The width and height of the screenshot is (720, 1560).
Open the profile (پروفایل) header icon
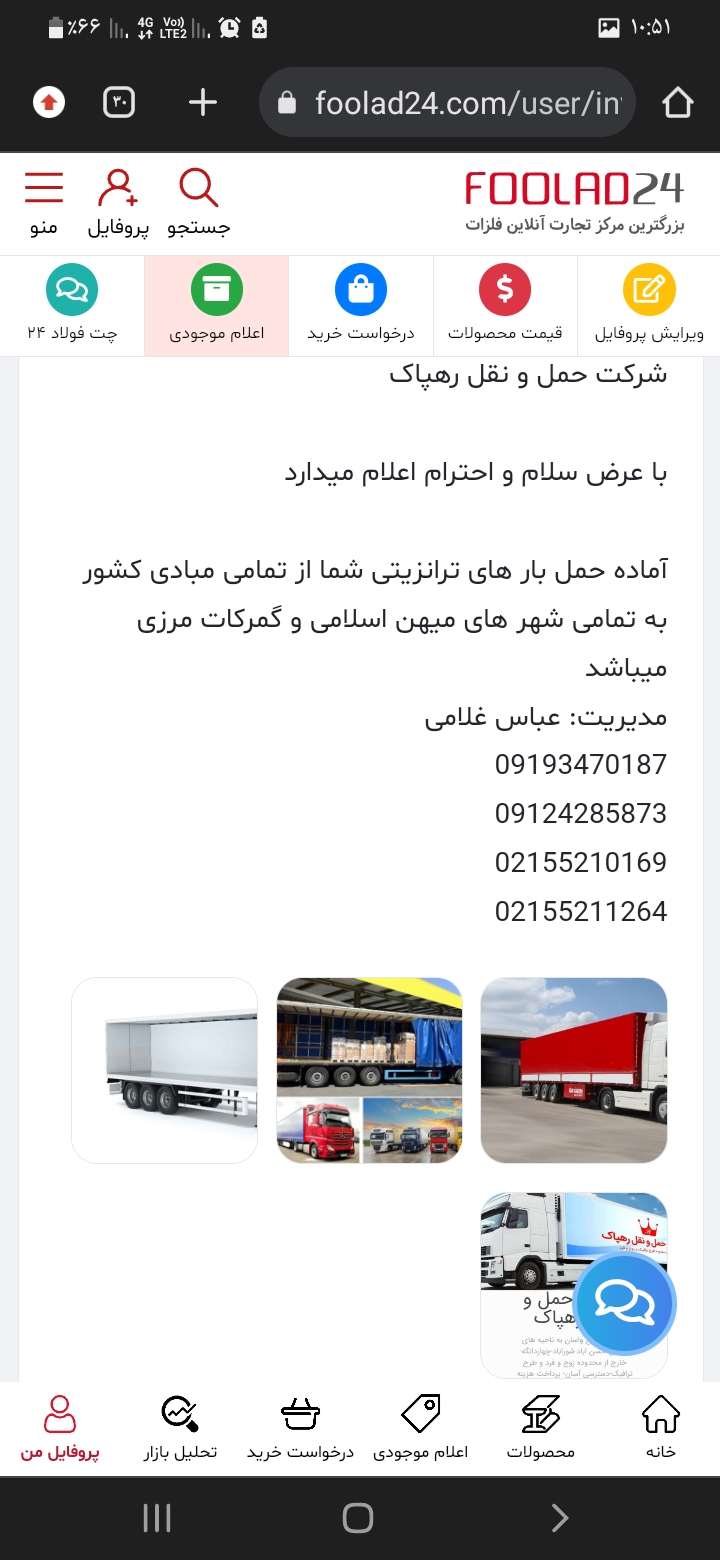118,204
